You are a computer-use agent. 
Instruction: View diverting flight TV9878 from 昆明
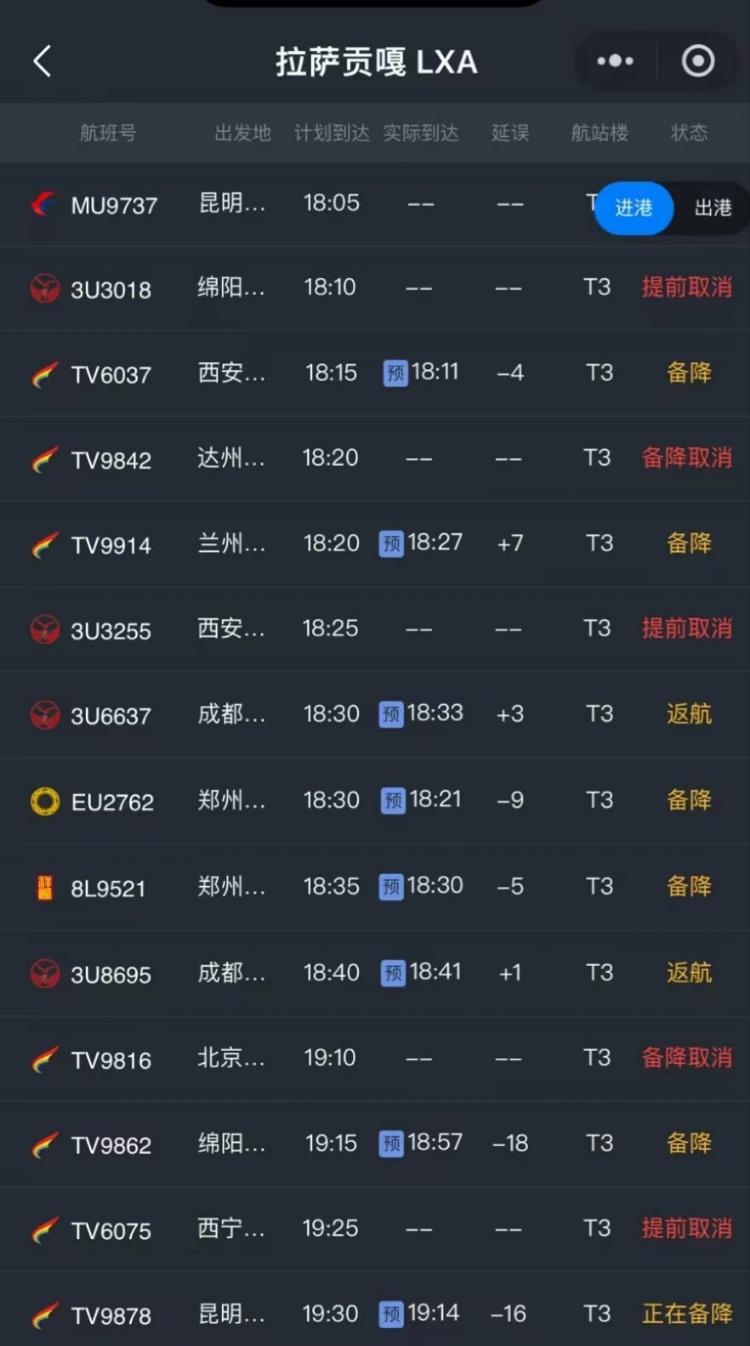coord(111,1316)
